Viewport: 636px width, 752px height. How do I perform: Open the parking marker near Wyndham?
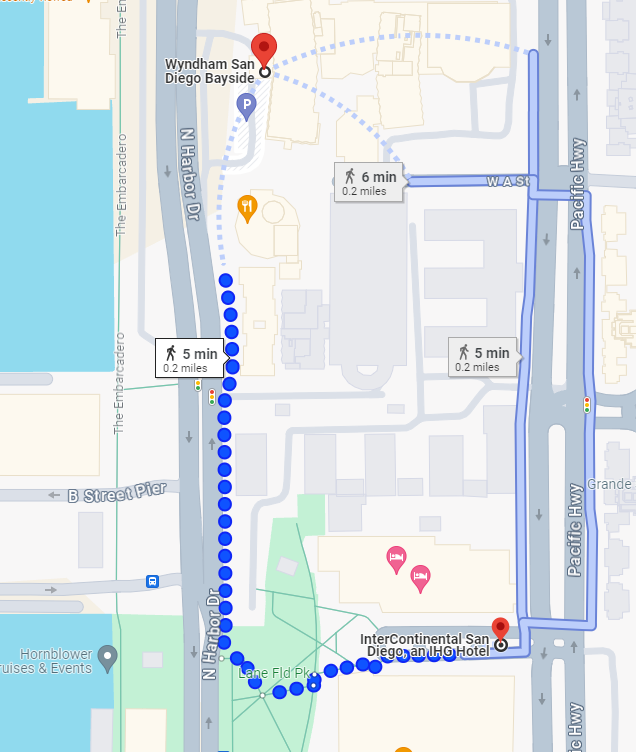[246, 103]
